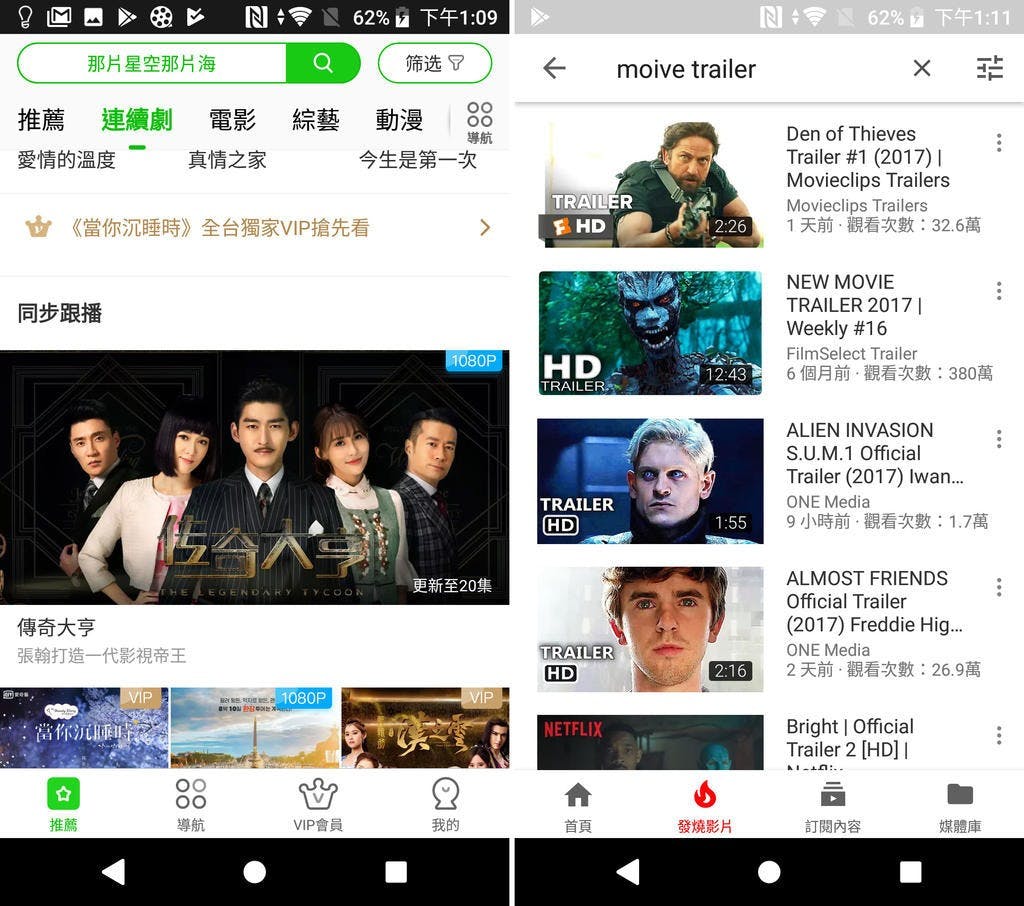
Task: Open the search filter sliders icon
Action: (x=989, y=68)
